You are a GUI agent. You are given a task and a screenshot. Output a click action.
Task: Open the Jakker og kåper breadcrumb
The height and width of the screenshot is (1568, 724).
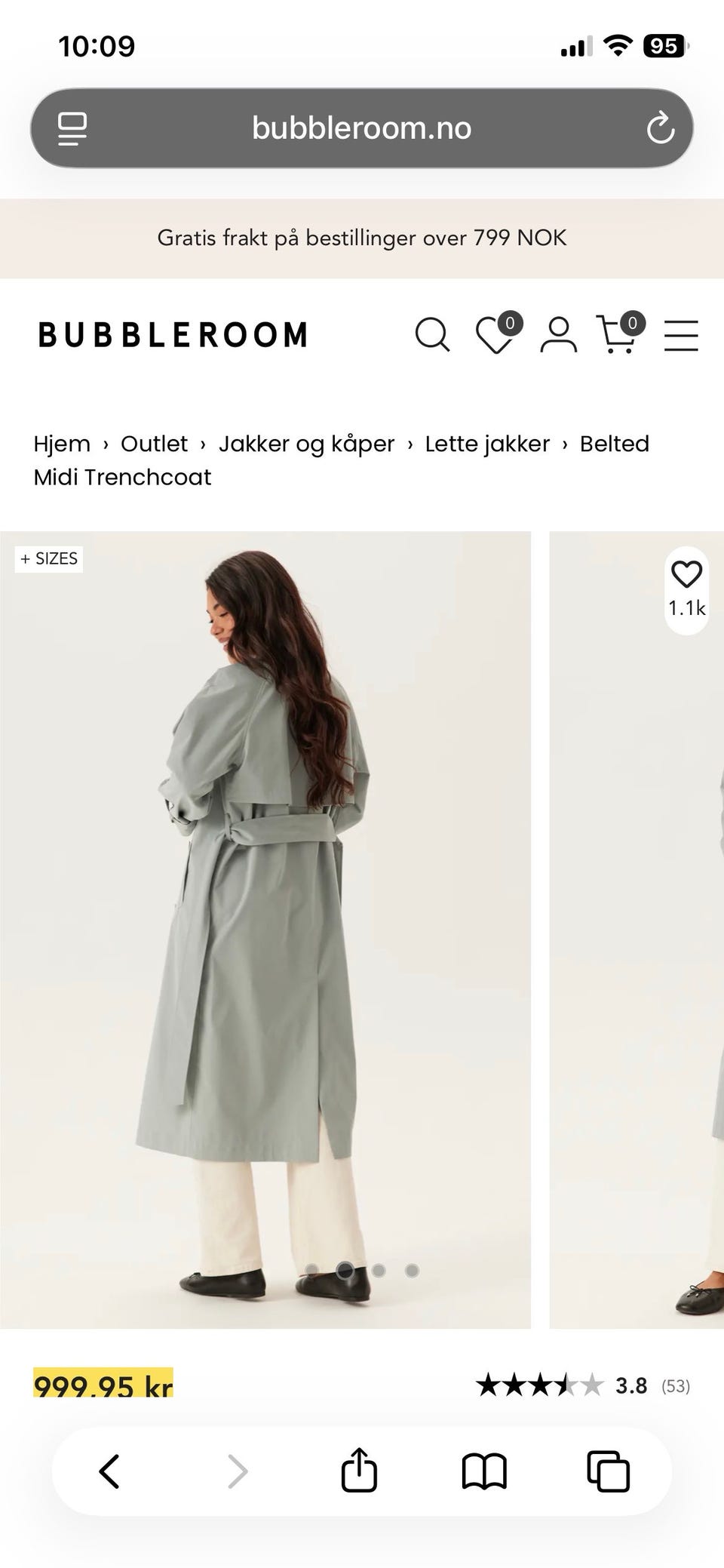pos(306,444)
